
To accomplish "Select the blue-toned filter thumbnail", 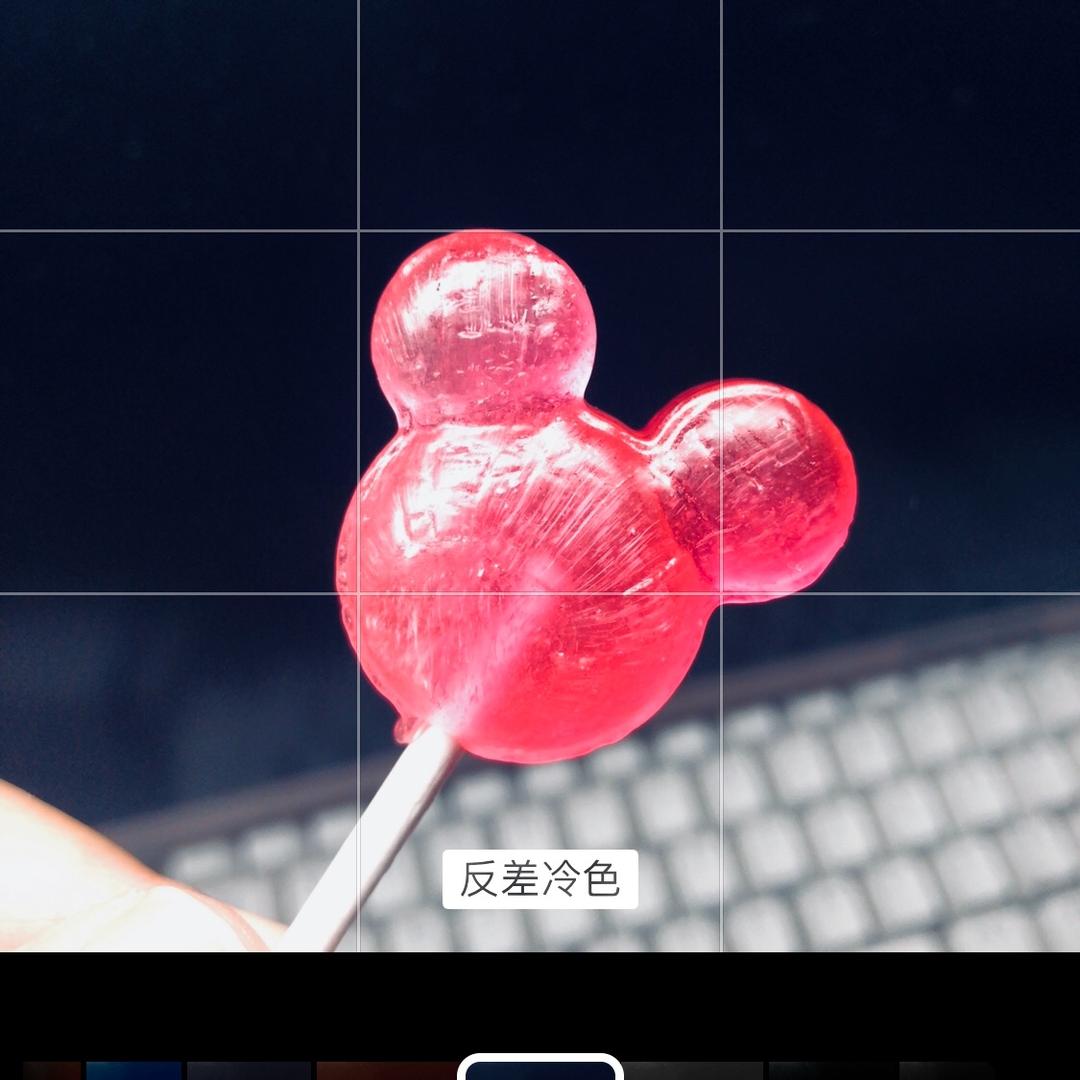I will [x=134, y=1071].
